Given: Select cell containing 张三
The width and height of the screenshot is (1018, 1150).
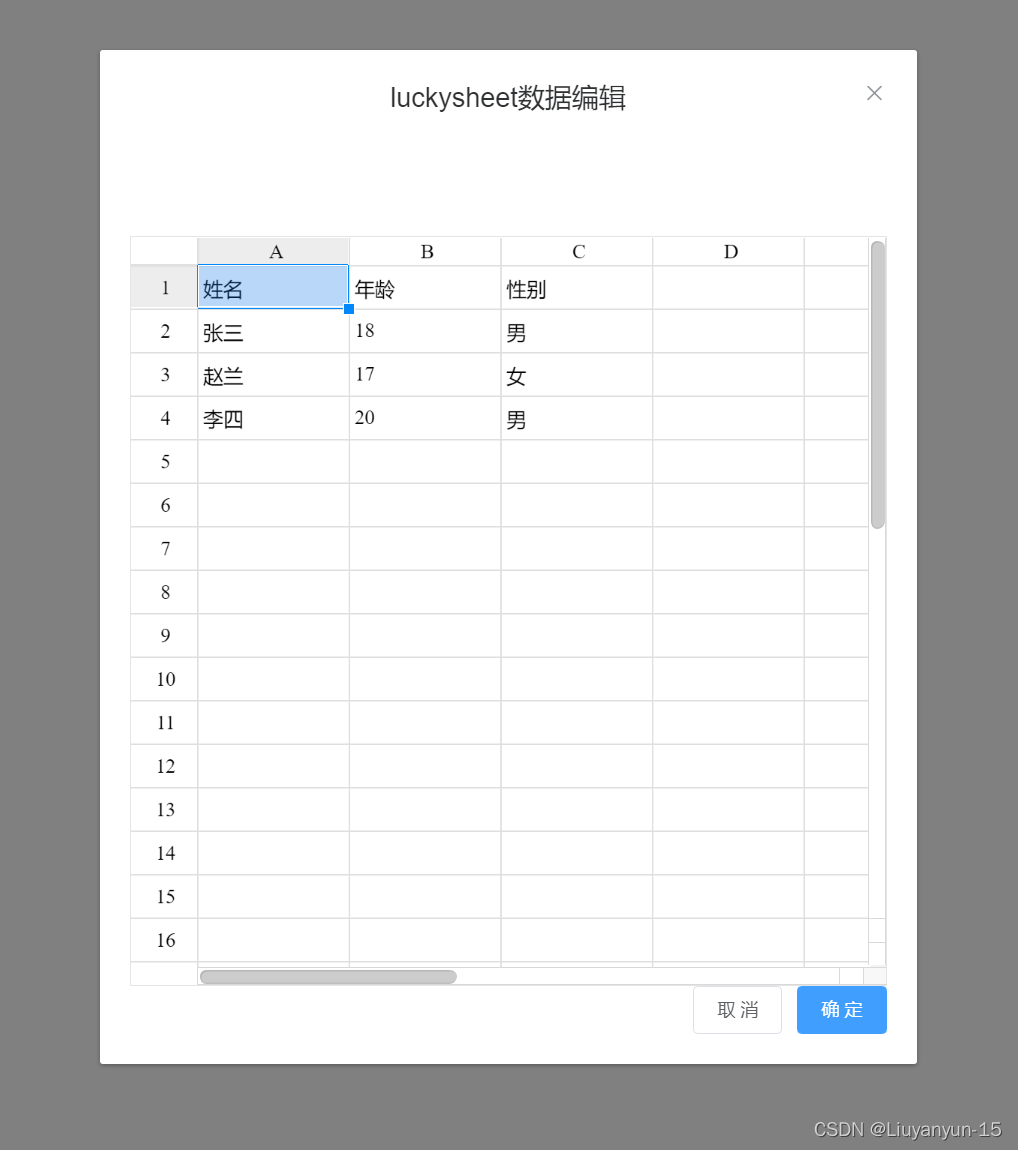Looking at the screenshot, I should (x=273, y=332).
